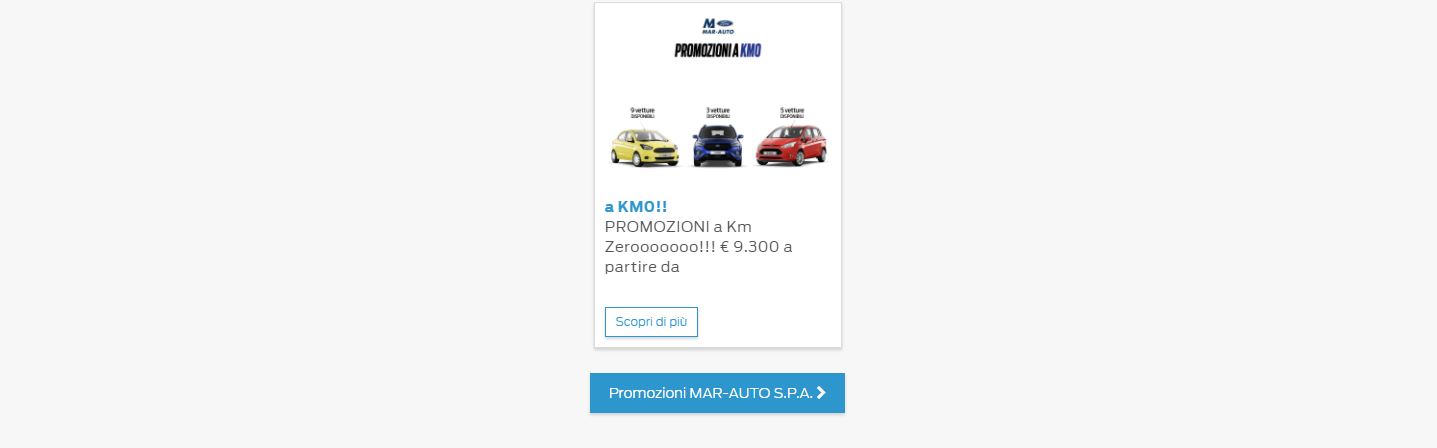Tap the Scopri di più button

651,322
